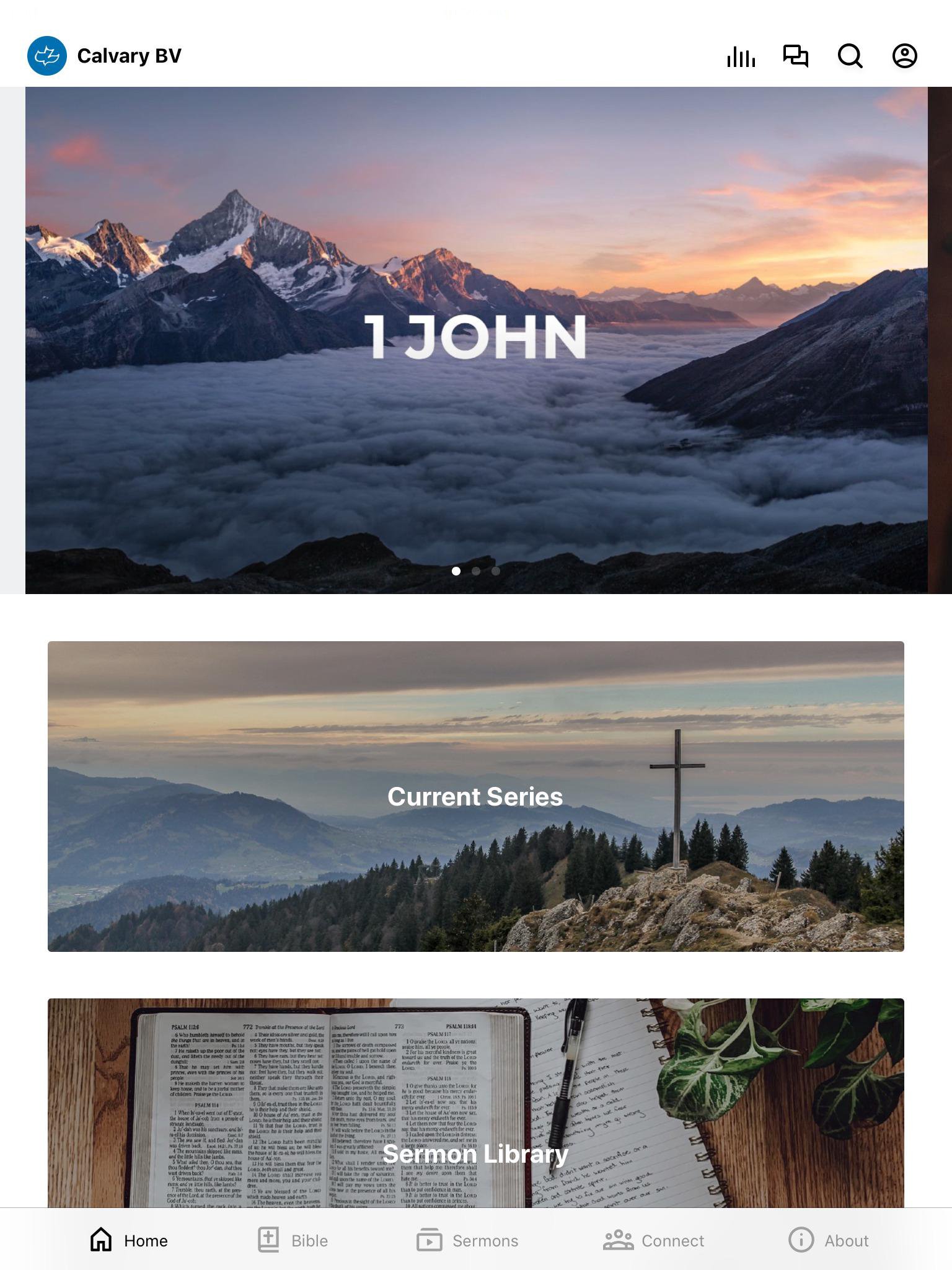
Task: Select the Home tab
Action: click(128, 1240)
